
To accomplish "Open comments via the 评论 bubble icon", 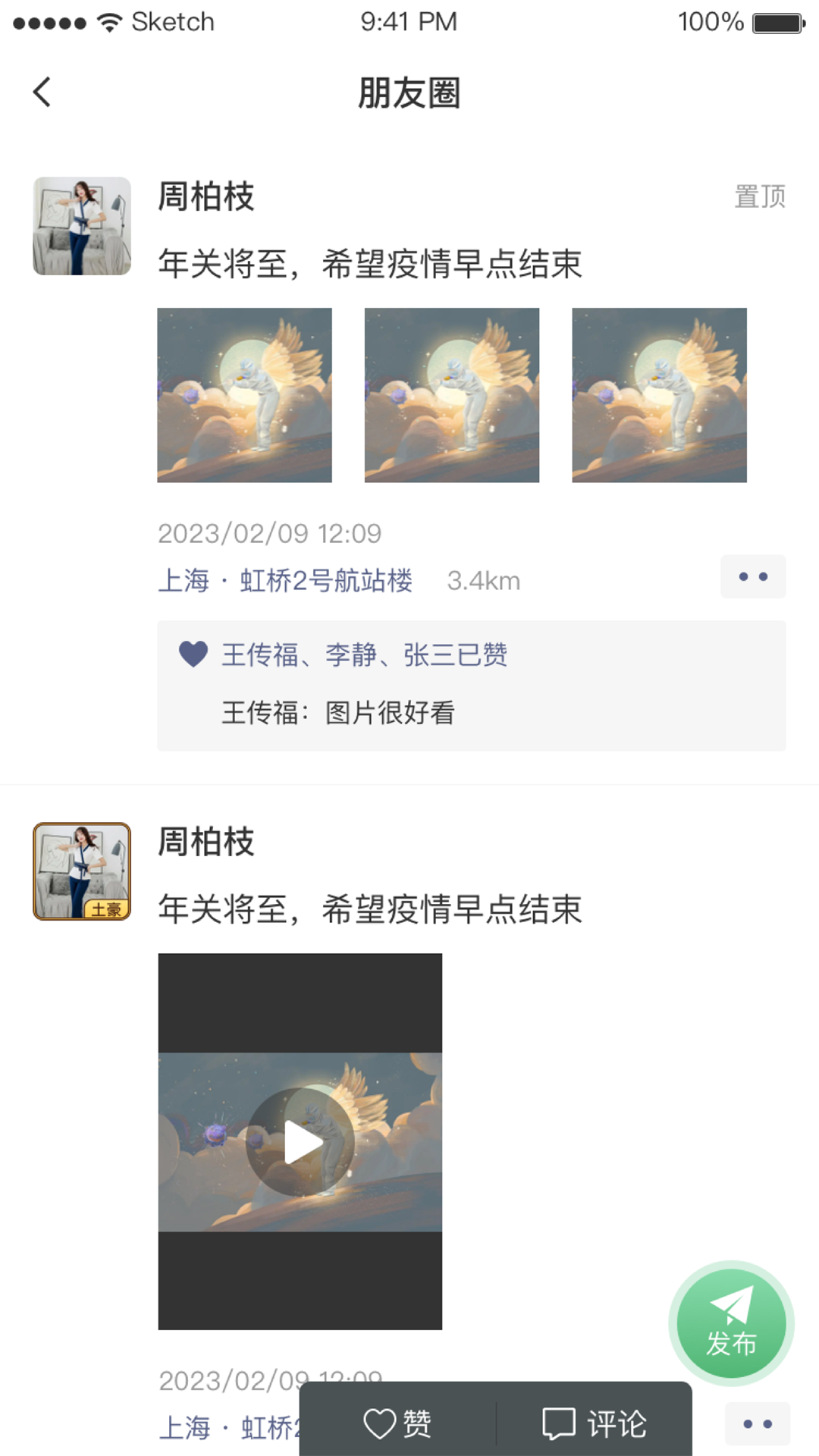I will [560, 1423].
